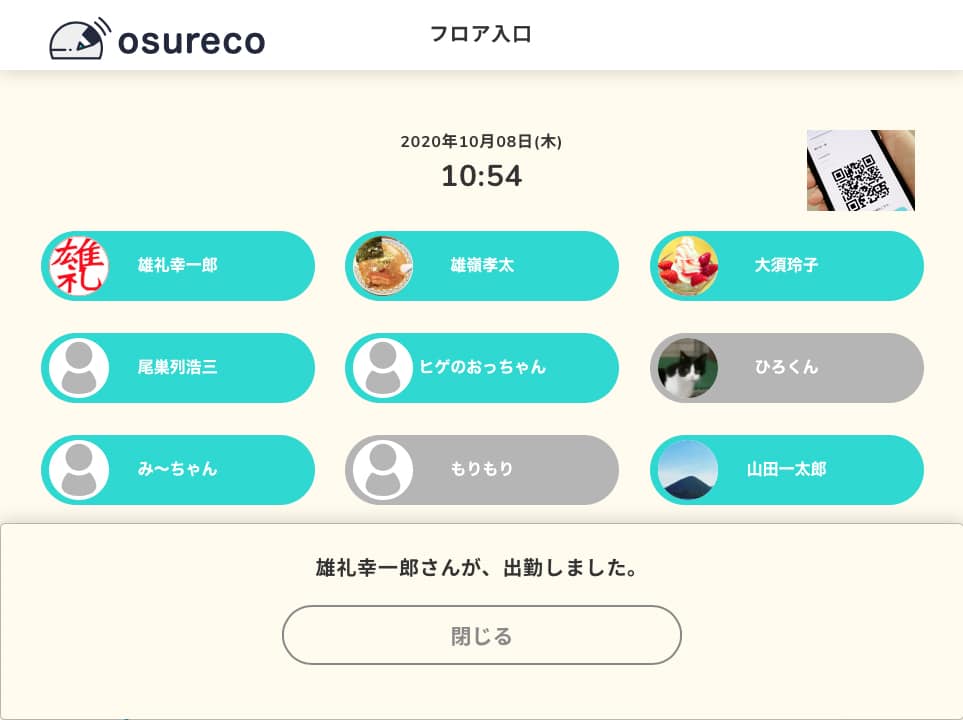Choose 大須玲子 from the member list
This screenshot has width=963, height=720.
[786, 266]
